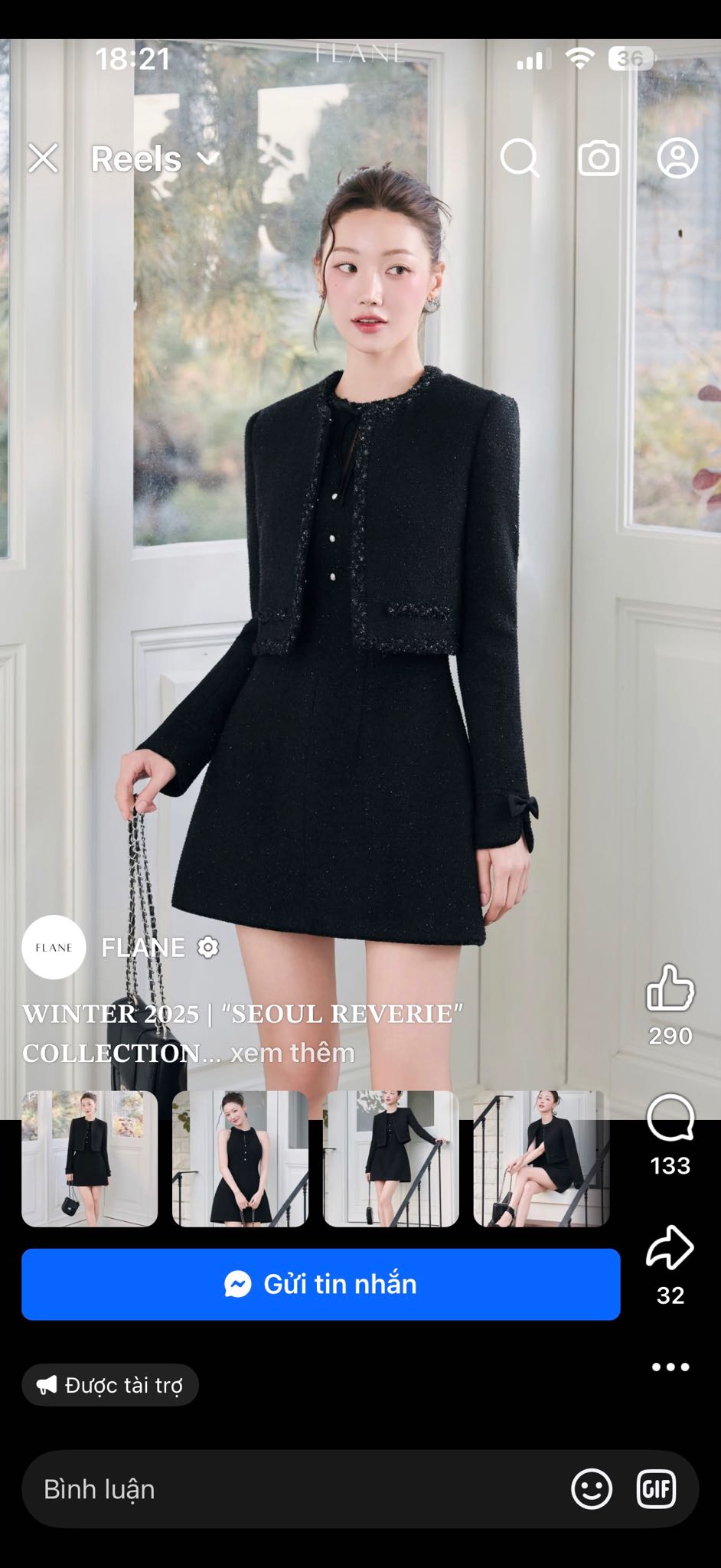Open the camera to create a reel
This screenshot has height=1568, width=721.
click(x=599, y=158)
